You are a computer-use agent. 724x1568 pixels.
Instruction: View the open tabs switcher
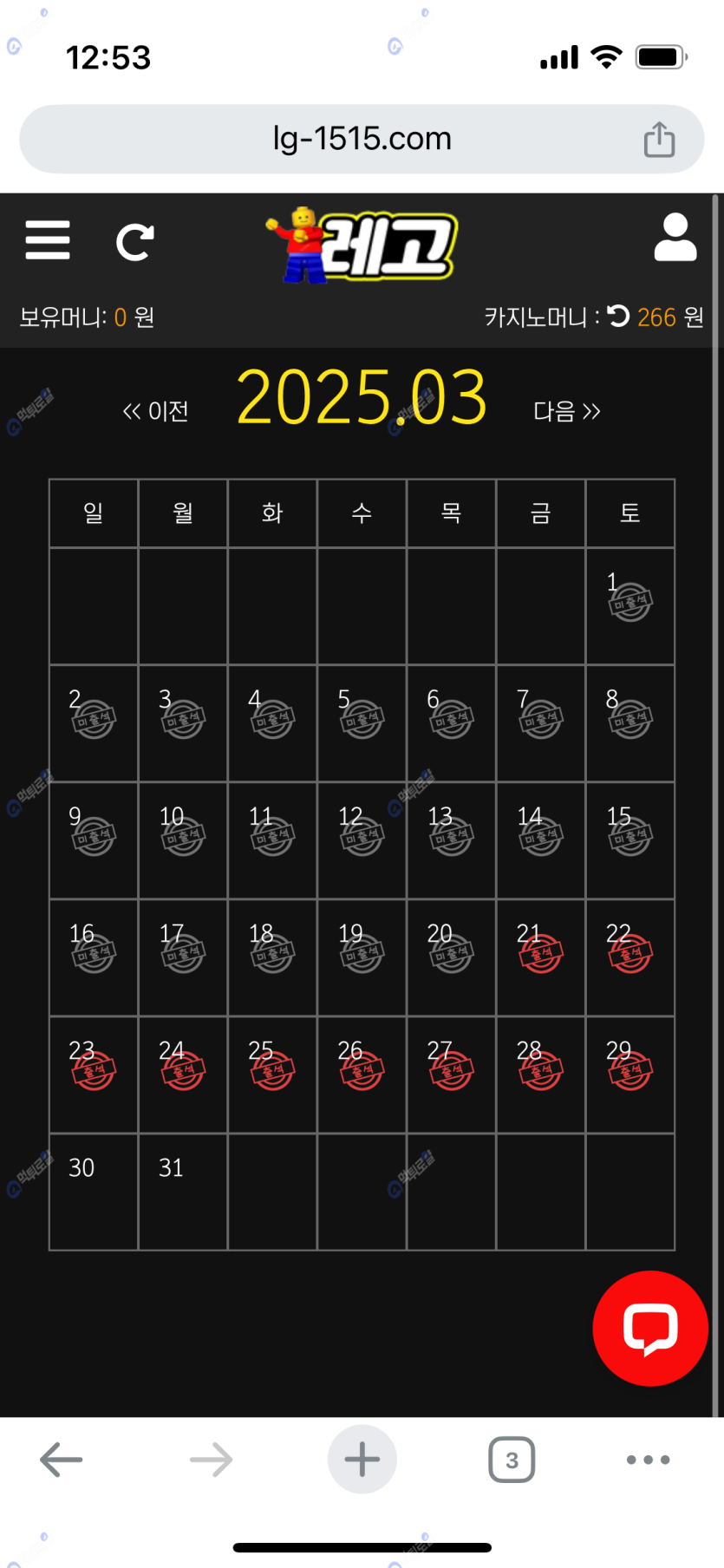(x=512, y=1460)
